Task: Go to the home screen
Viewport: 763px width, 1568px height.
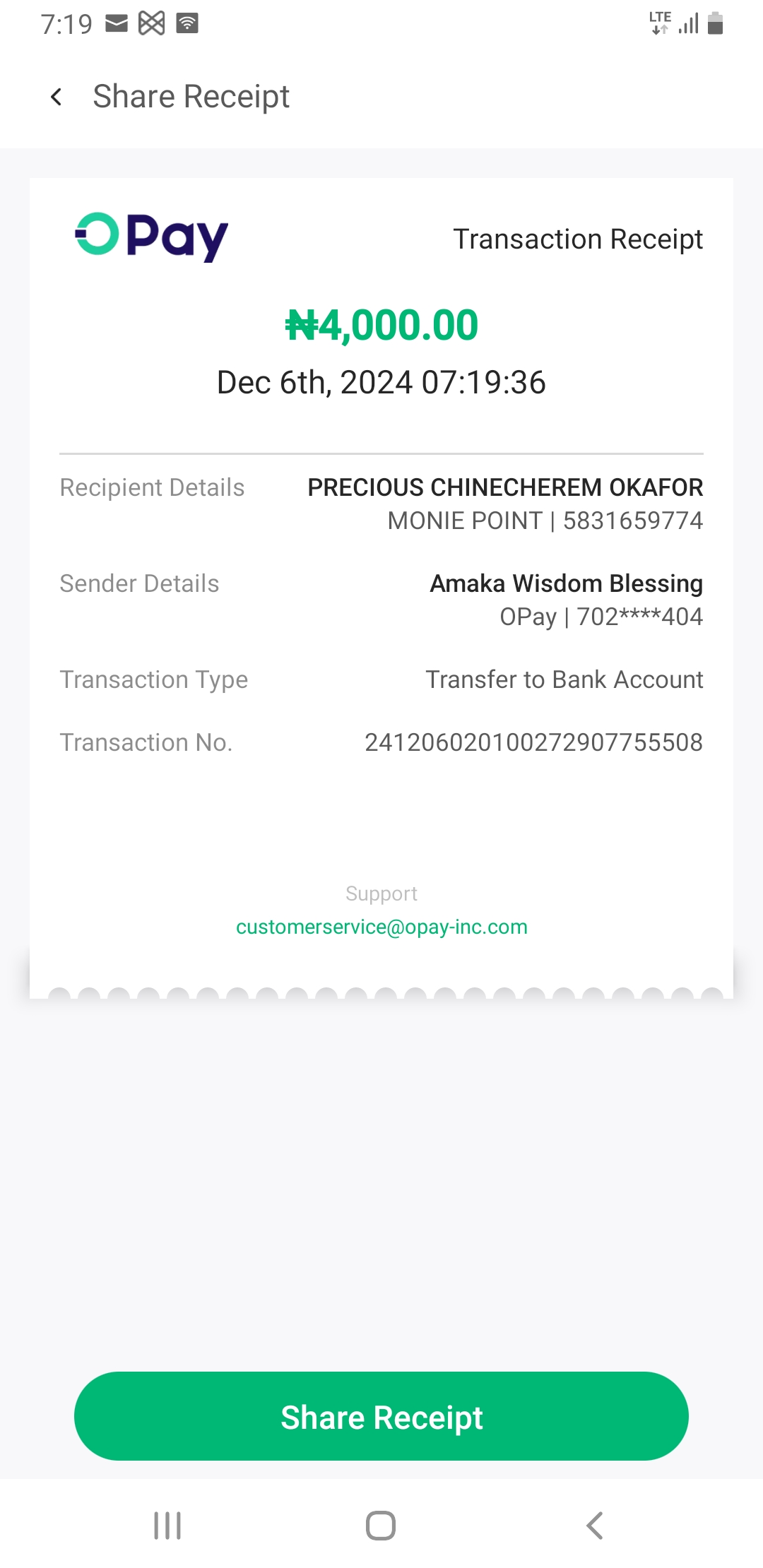Action: coord(381,1526)
